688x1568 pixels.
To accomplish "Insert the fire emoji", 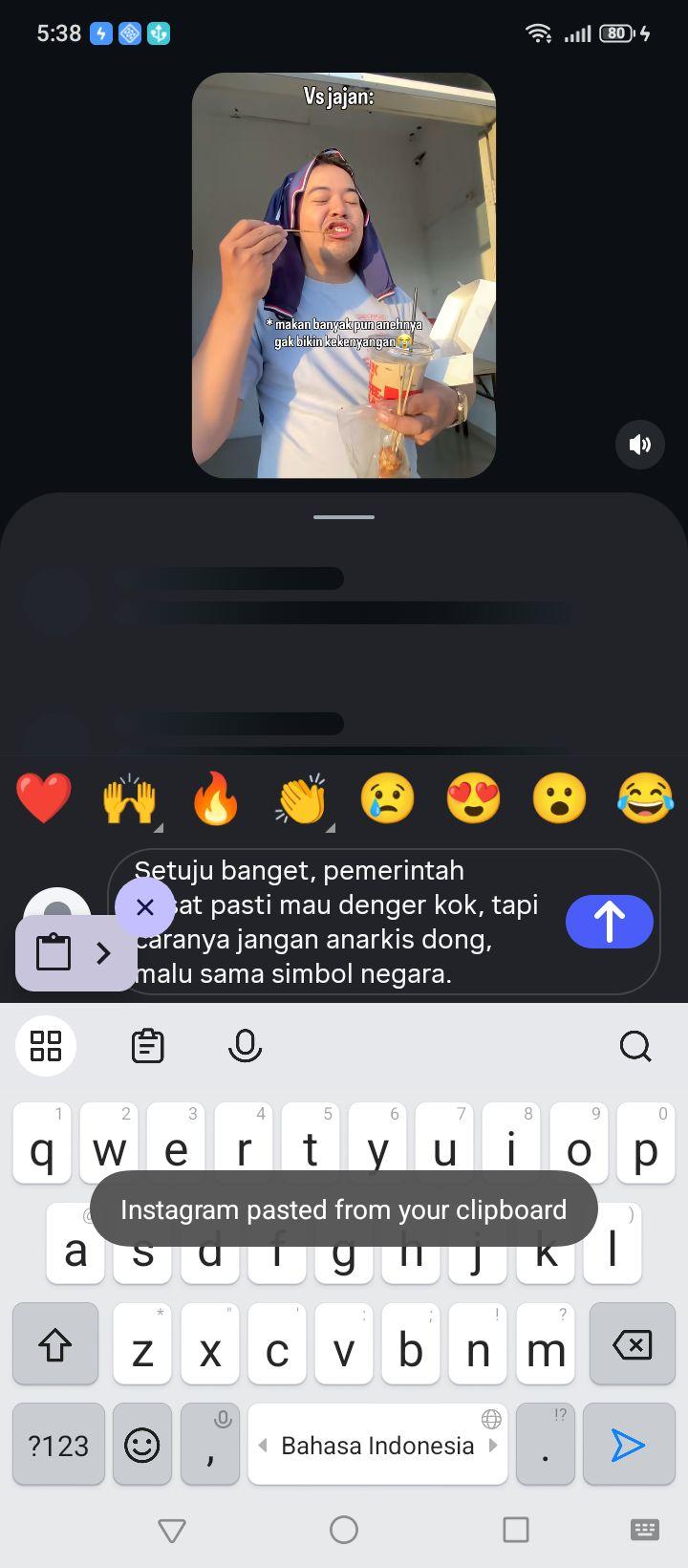I will click(x=216, y=798).
